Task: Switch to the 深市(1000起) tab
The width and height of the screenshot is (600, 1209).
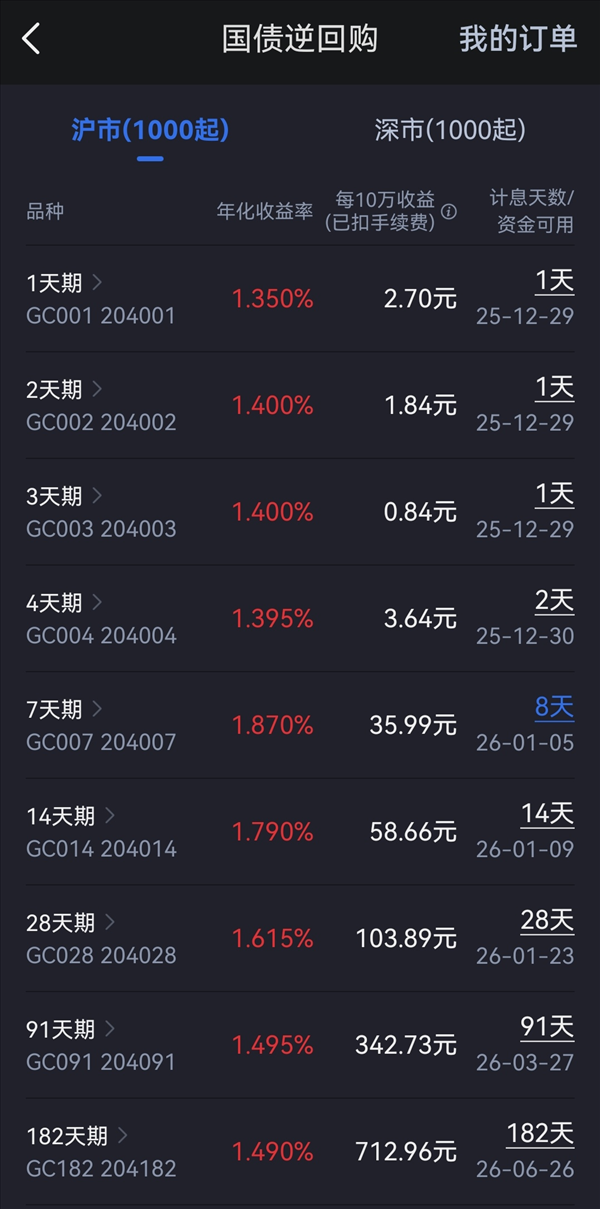Action: (450, 130)
